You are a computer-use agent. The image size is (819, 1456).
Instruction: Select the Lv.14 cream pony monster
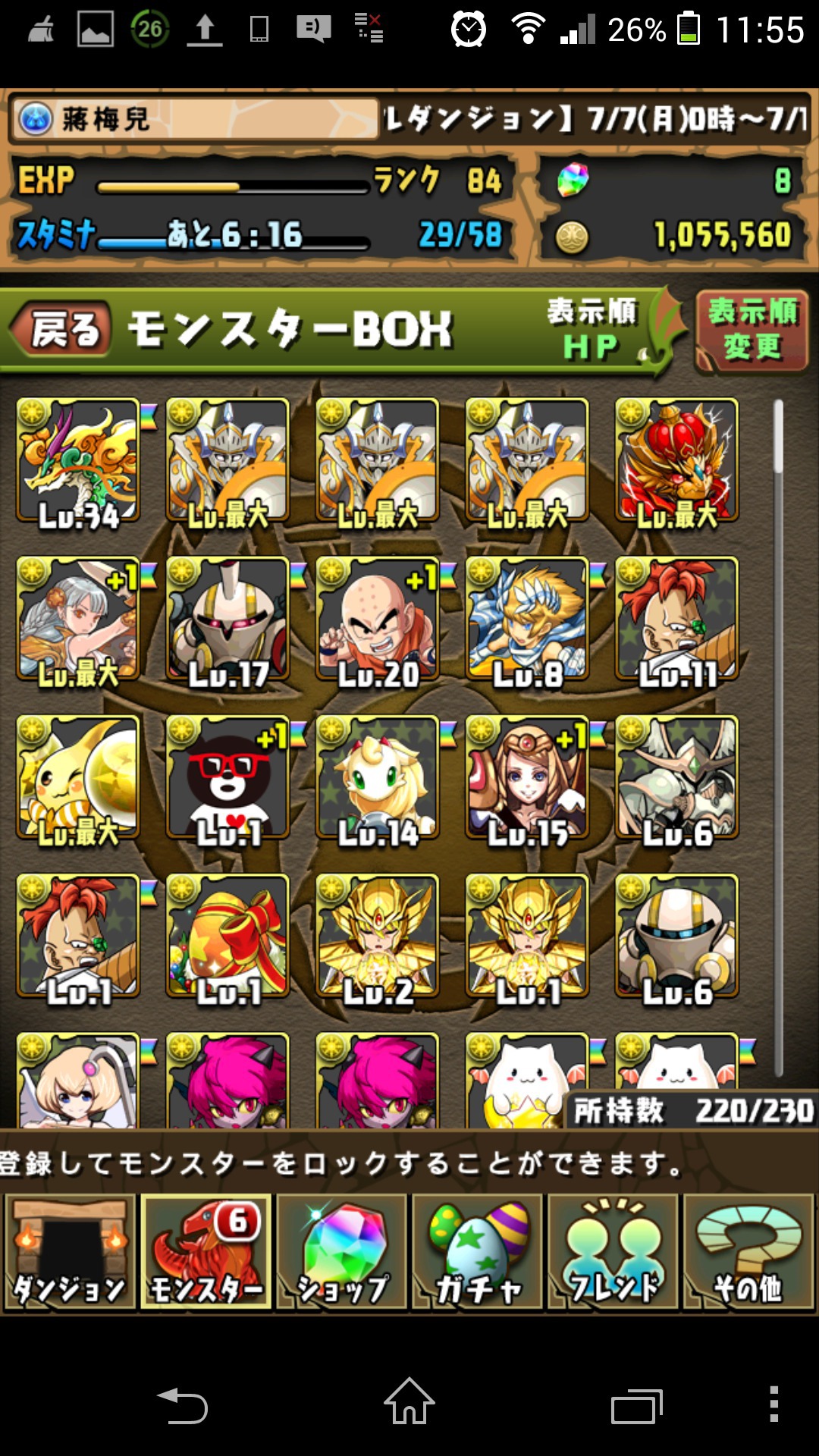(x=378, y=777)
